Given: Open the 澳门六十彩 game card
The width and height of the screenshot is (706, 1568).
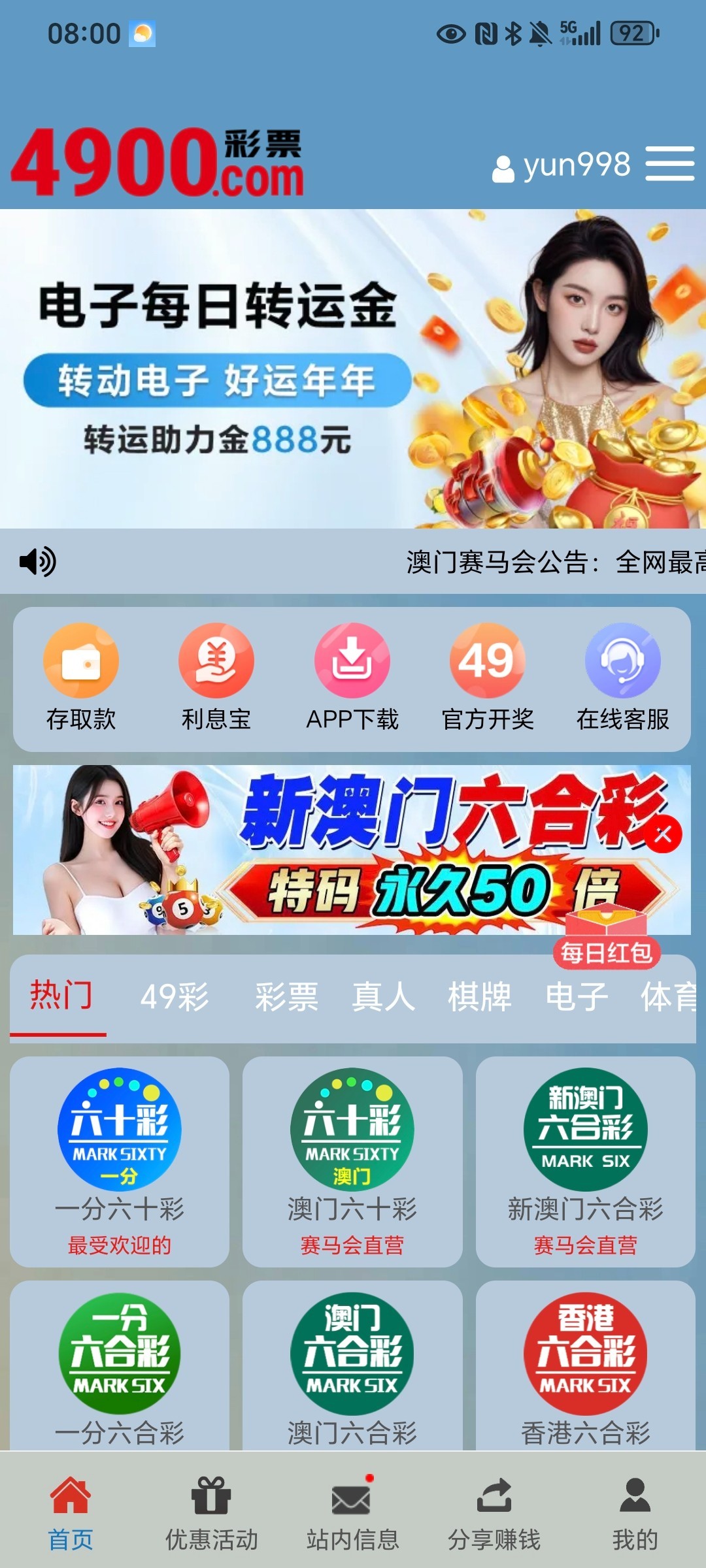Looking at the screenshot, I should 352,1162.
